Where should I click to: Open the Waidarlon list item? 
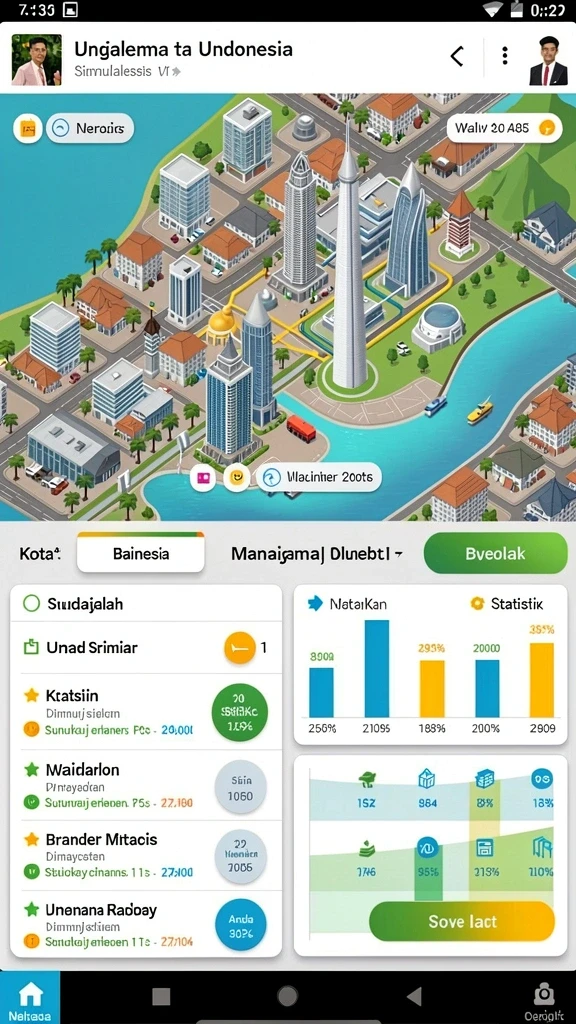point(146,786)
